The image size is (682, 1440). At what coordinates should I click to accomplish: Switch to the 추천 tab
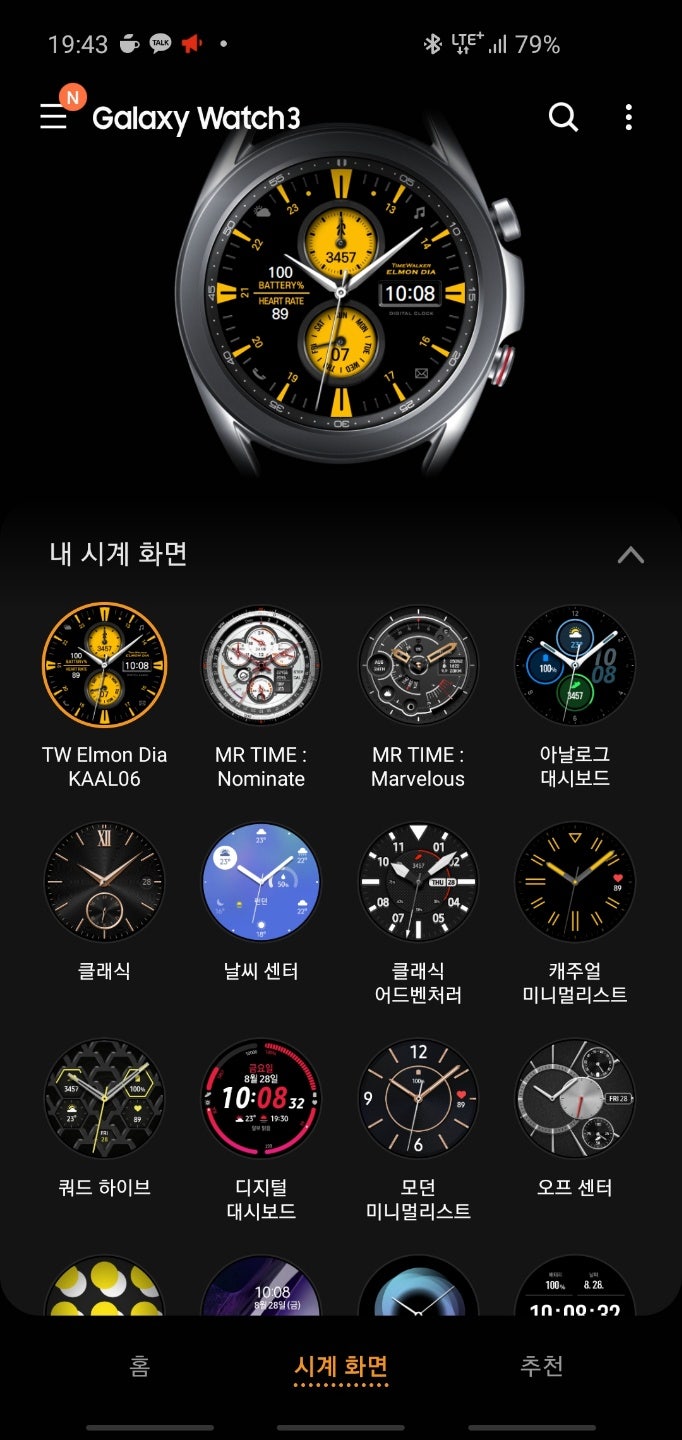click(541, 1366)
